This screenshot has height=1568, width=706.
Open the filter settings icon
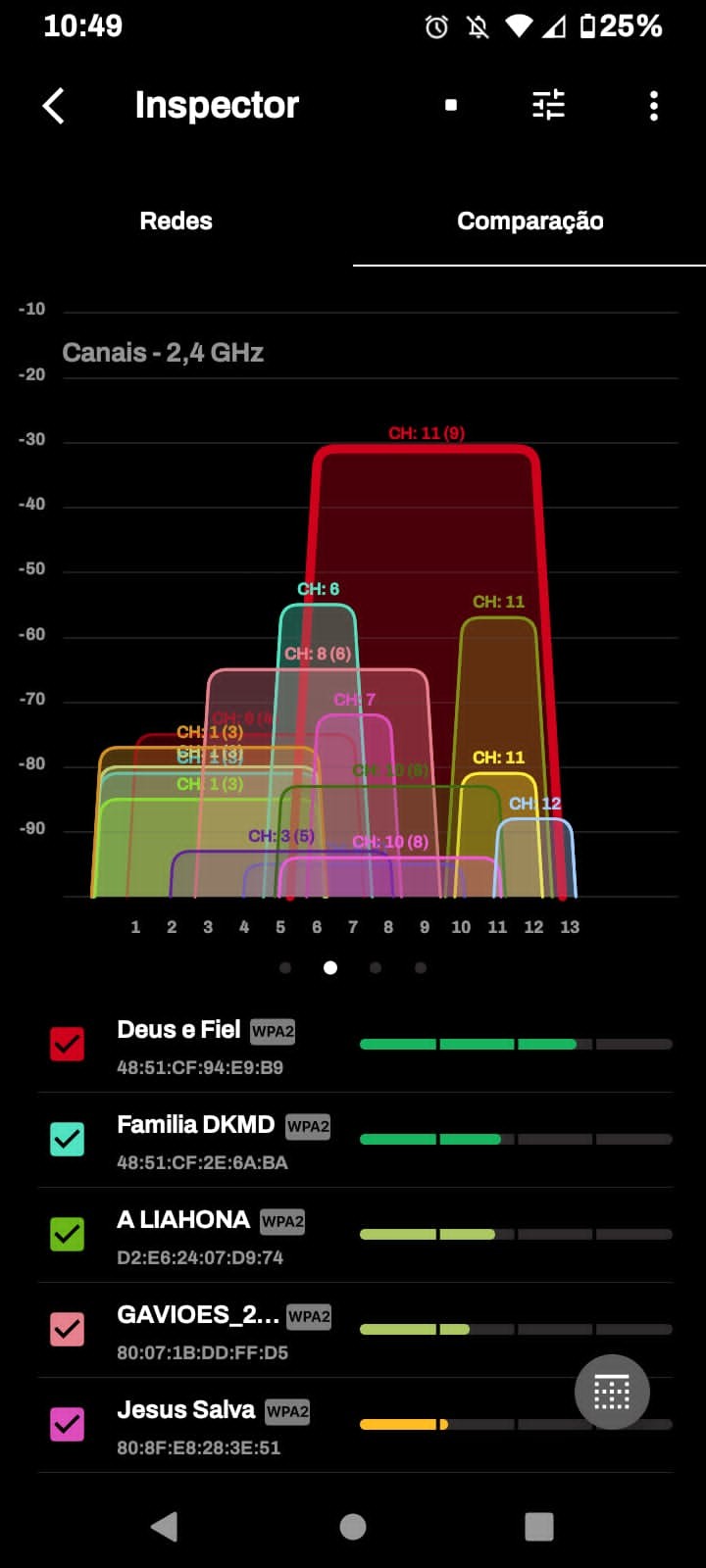click(548, 105)
